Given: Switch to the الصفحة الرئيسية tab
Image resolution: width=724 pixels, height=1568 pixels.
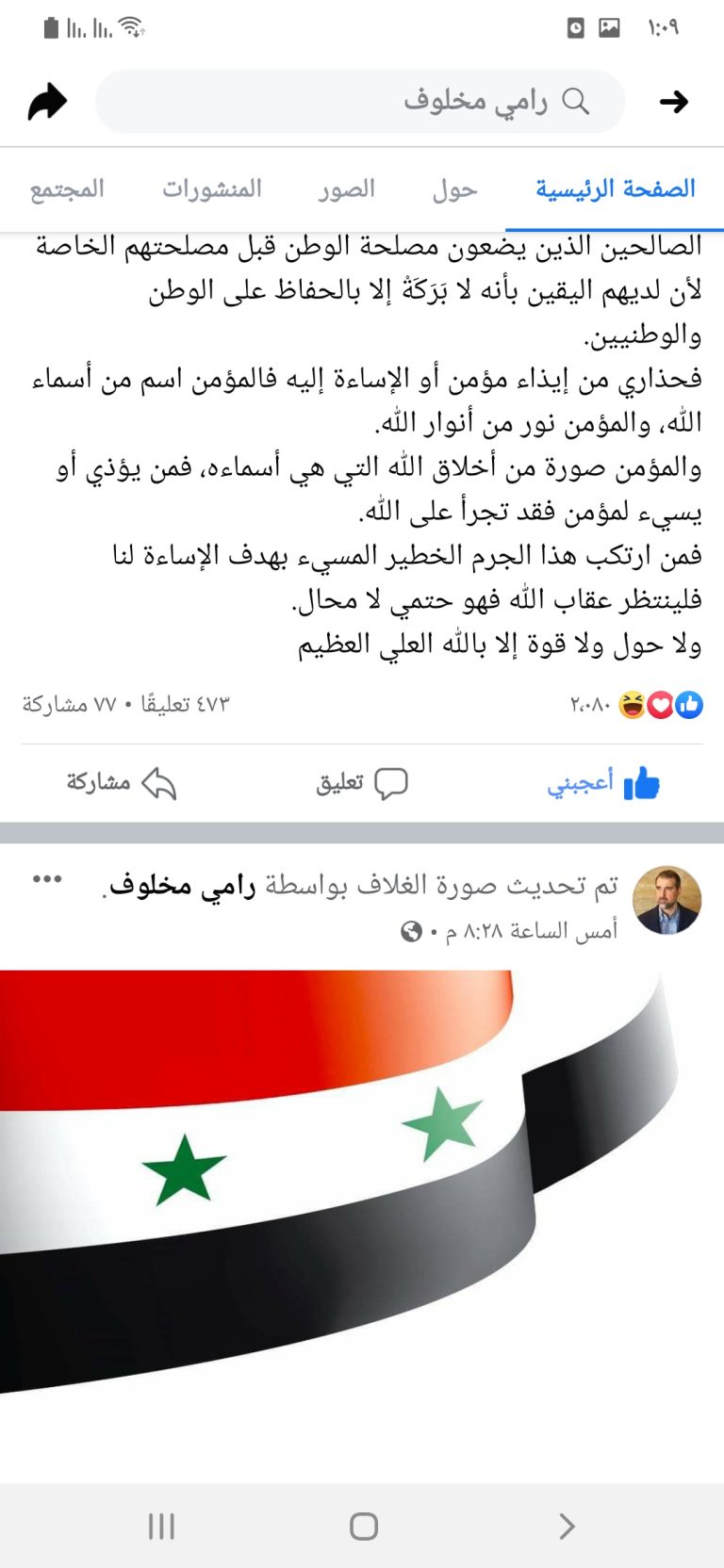Looking at the screenshot, I should click(615, 189).
